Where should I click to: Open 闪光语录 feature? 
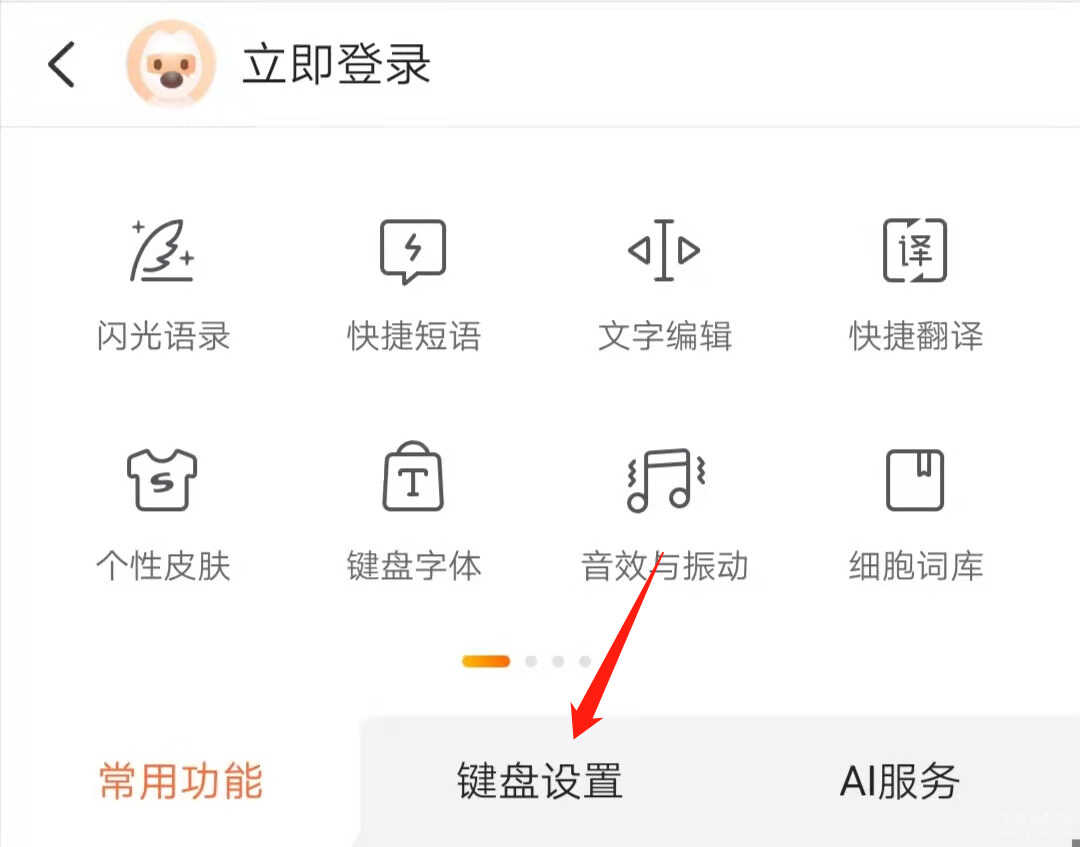tap(163, 283)
